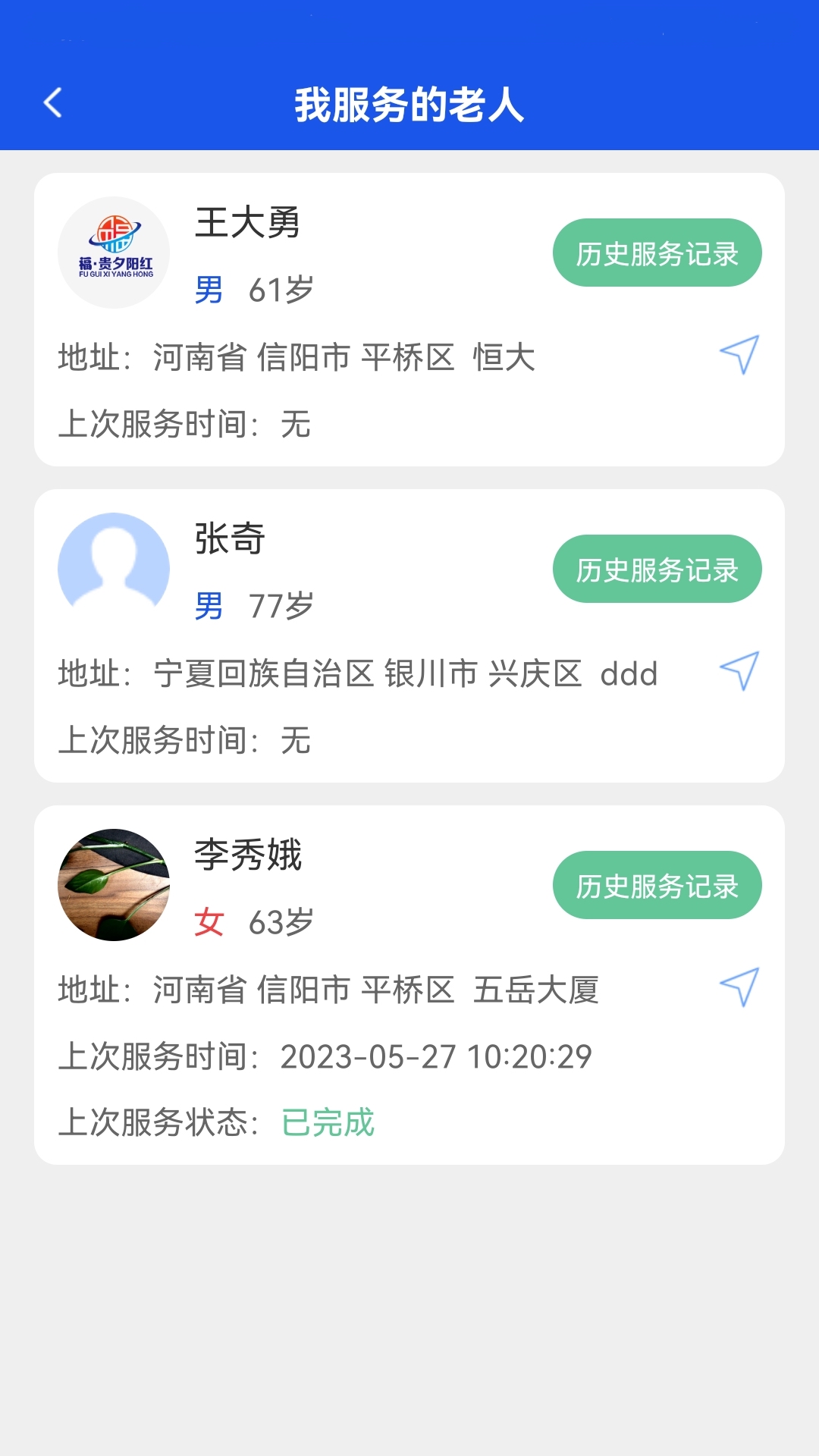Open map navigation for 李秀娥's address
This screenshot has height=1456, width=819.
click(739, 984)
